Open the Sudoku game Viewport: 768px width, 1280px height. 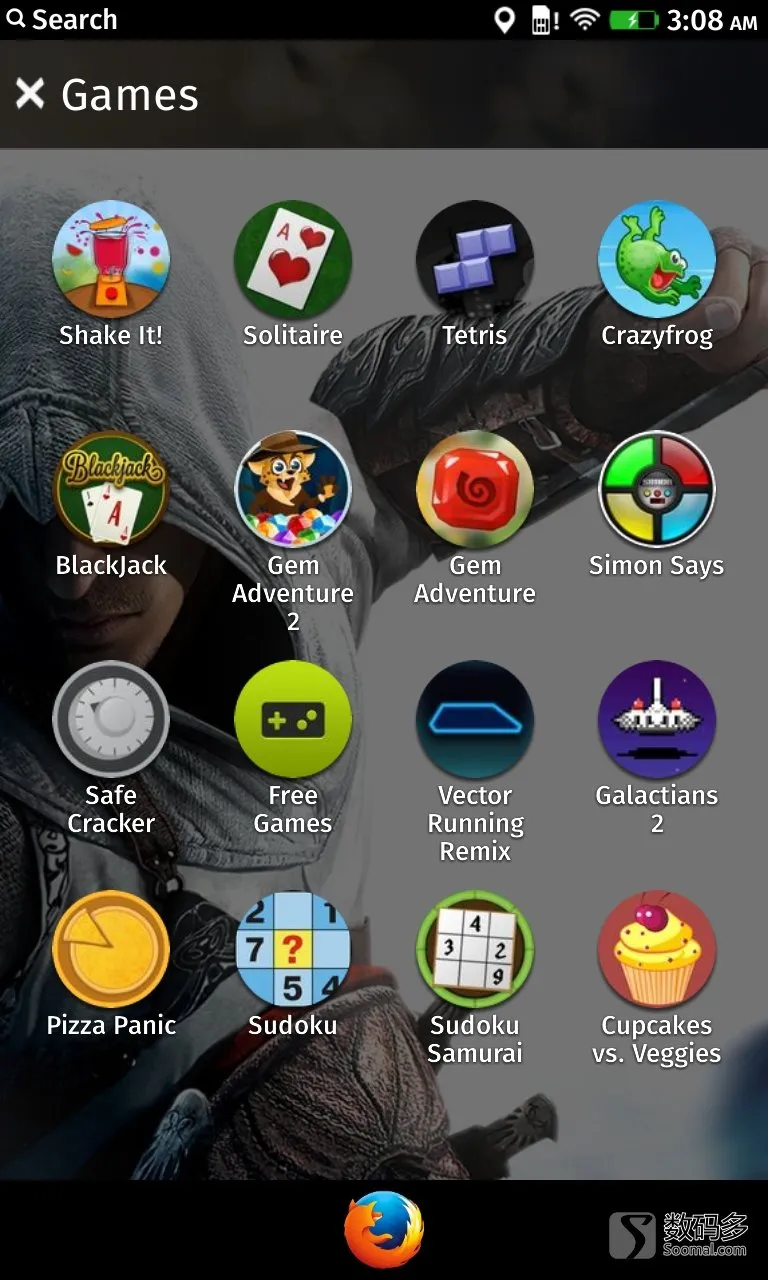pyautogui.click(x=293, y=950)
